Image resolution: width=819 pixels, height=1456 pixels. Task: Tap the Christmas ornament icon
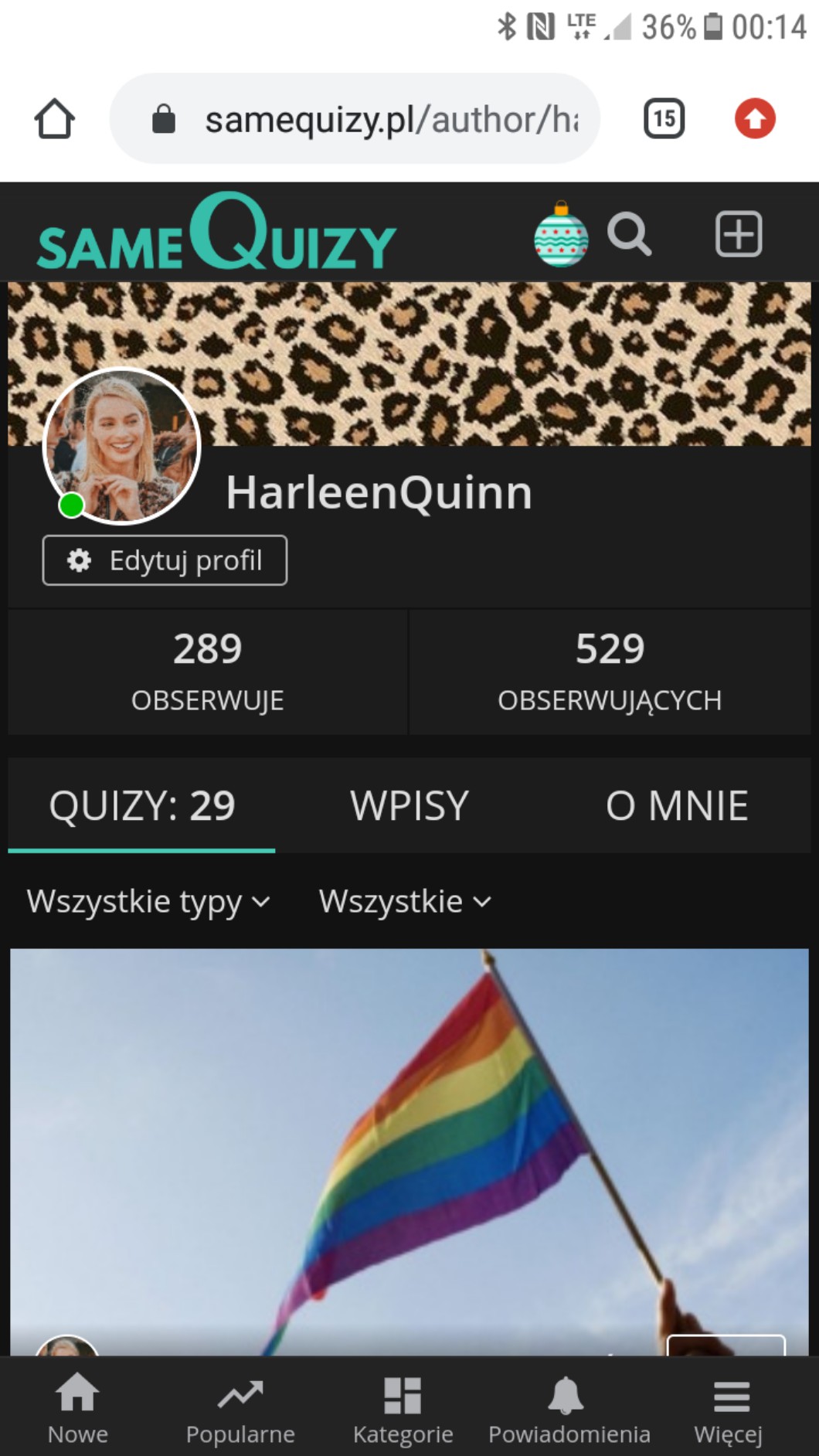(x=561, y=235)
